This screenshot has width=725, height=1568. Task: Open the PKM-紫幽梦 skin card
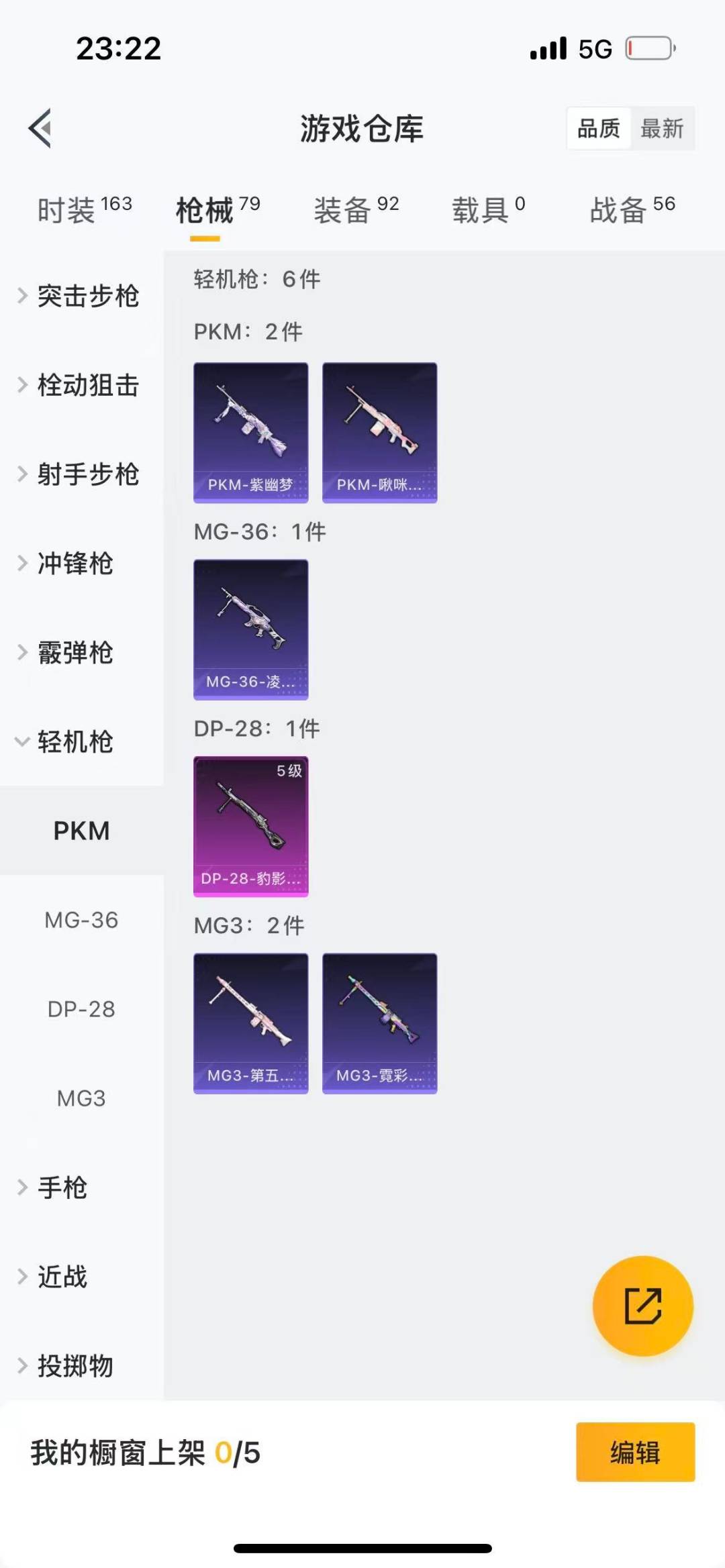pos(251,433)
